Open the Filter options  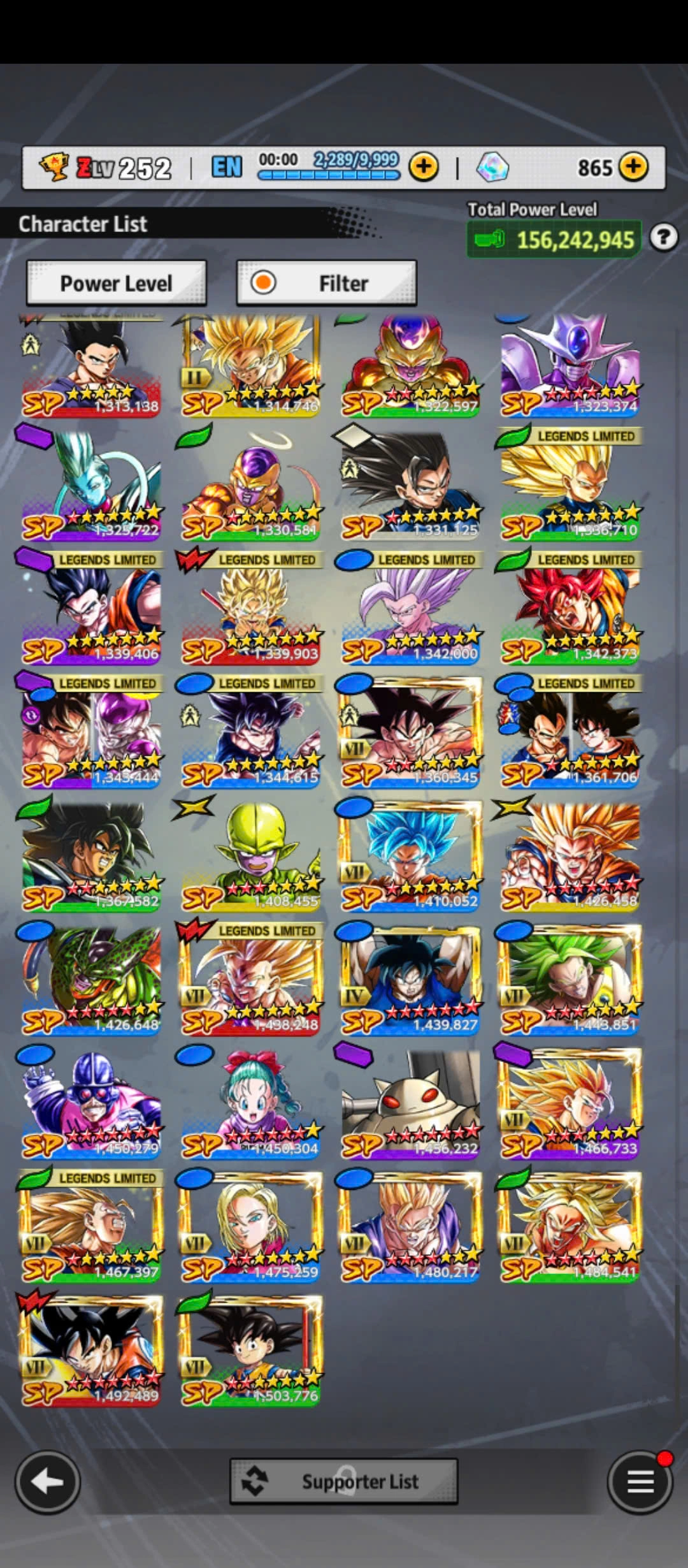pyautogui.click(x=326, y=283)
